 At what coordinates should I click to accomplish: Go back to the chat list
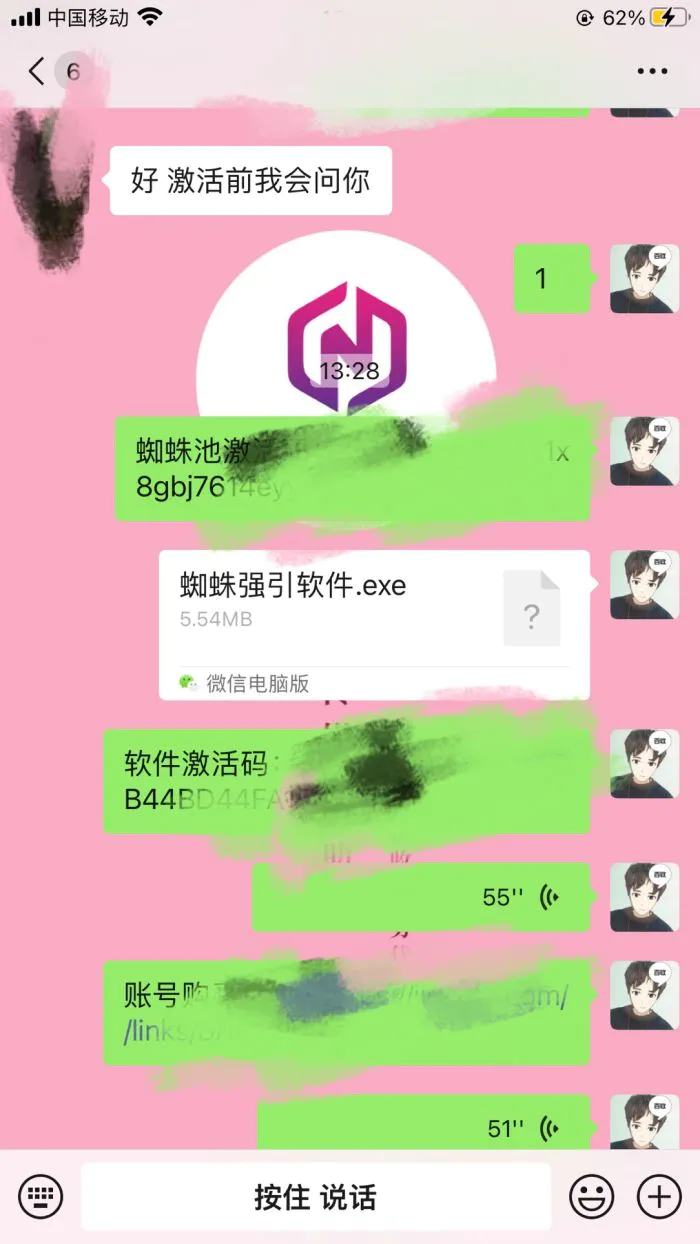[38, 71]
